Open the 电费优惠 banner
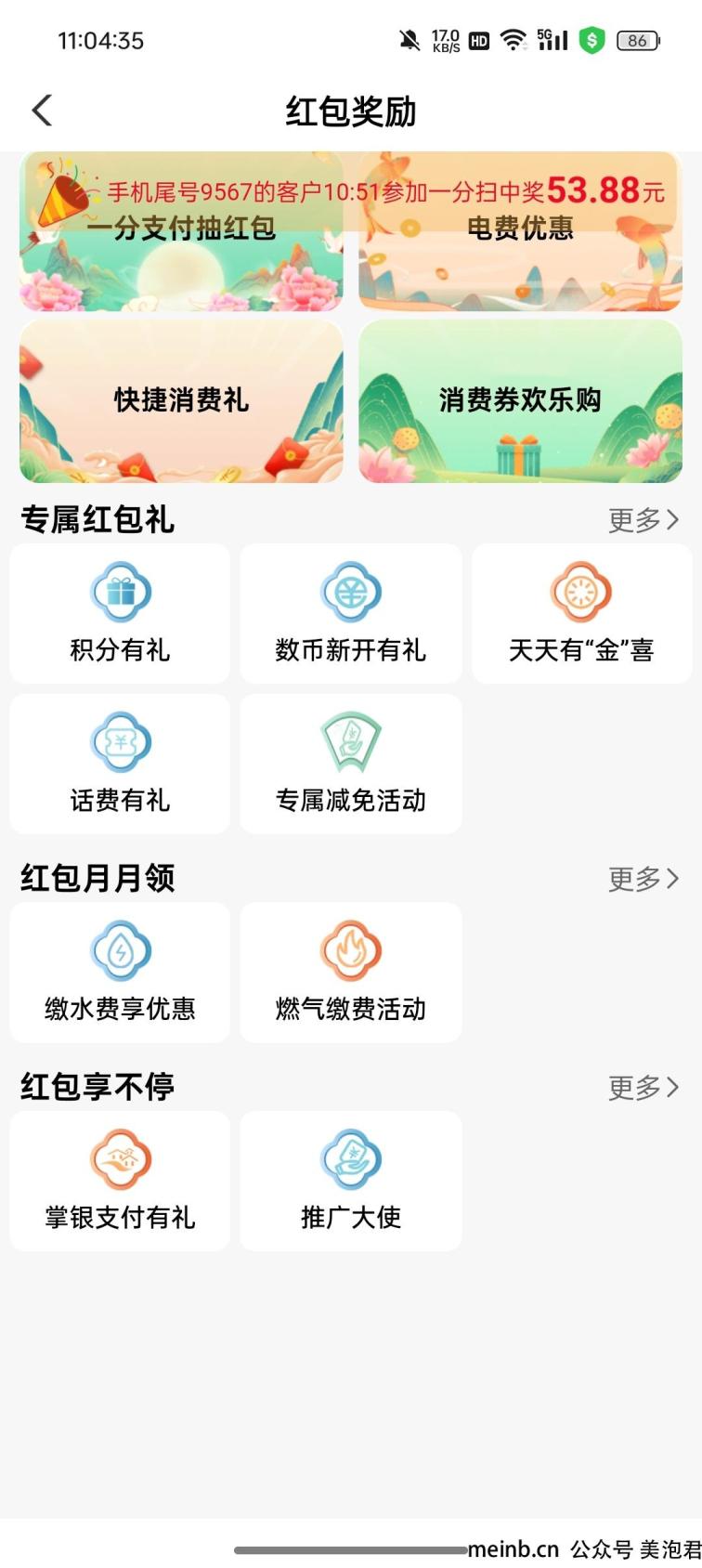702x1568 pixels. [x=520, y=232]
